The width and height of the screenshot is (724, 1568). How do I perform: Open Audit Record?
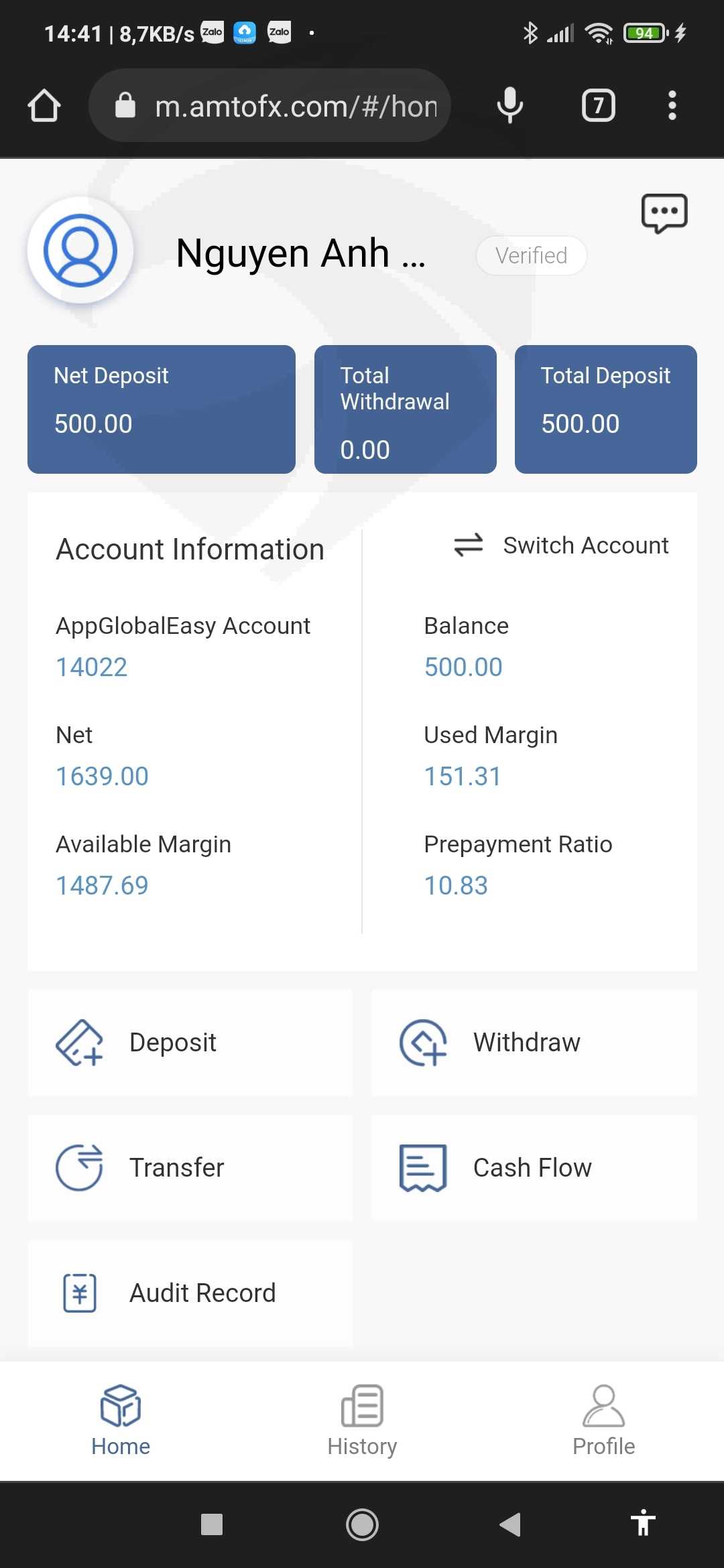190,1293
